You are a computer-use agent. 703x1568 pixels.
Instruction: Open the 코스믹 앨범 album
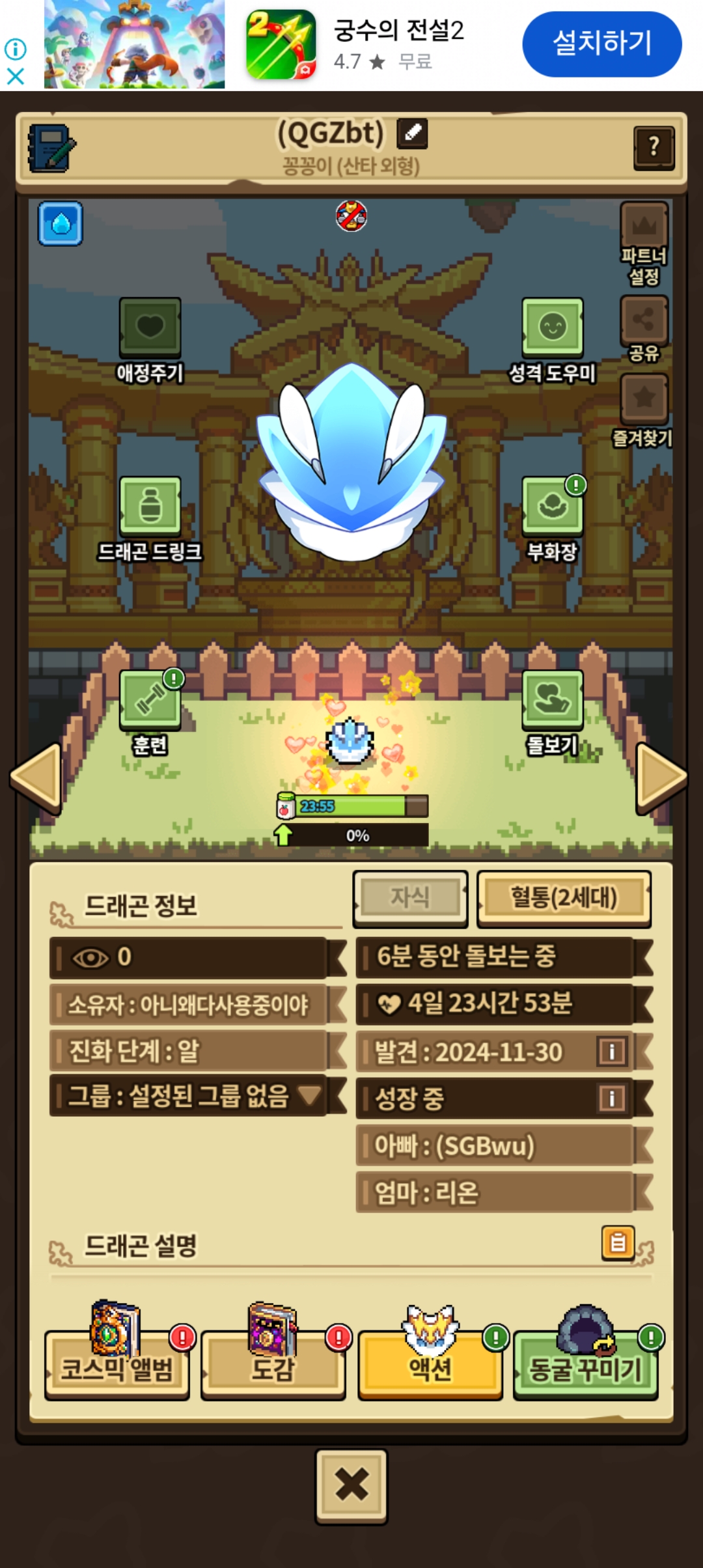pos(117,1368)
